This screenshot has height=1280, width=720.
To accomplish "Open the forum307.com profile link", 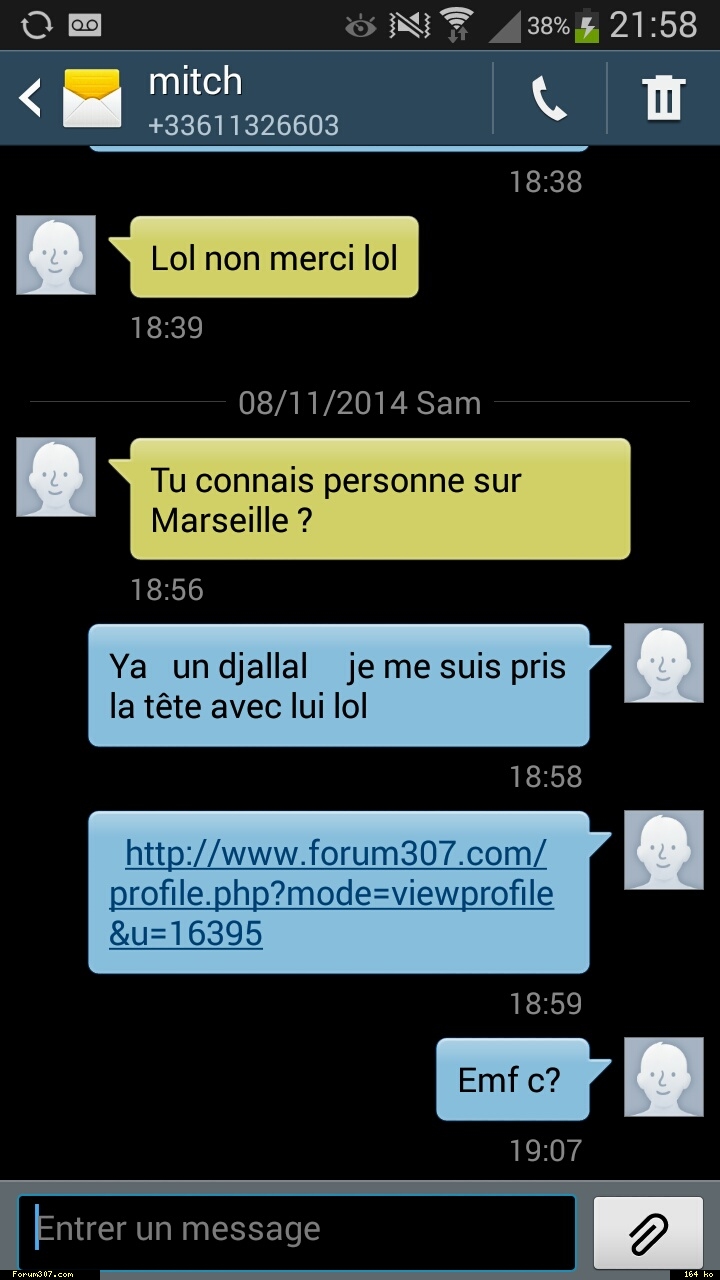I will [x=332, y=894].
